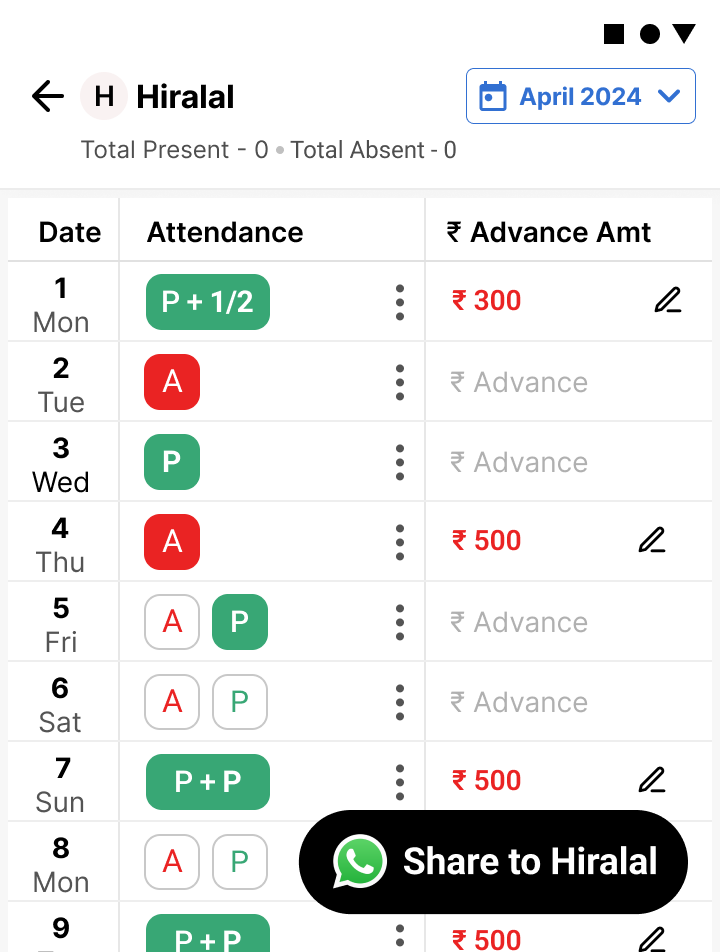The width and height of the screenshot is (720, 952).
Task: Open the three-dot menu for Monday 1
Action: point(399,302)
